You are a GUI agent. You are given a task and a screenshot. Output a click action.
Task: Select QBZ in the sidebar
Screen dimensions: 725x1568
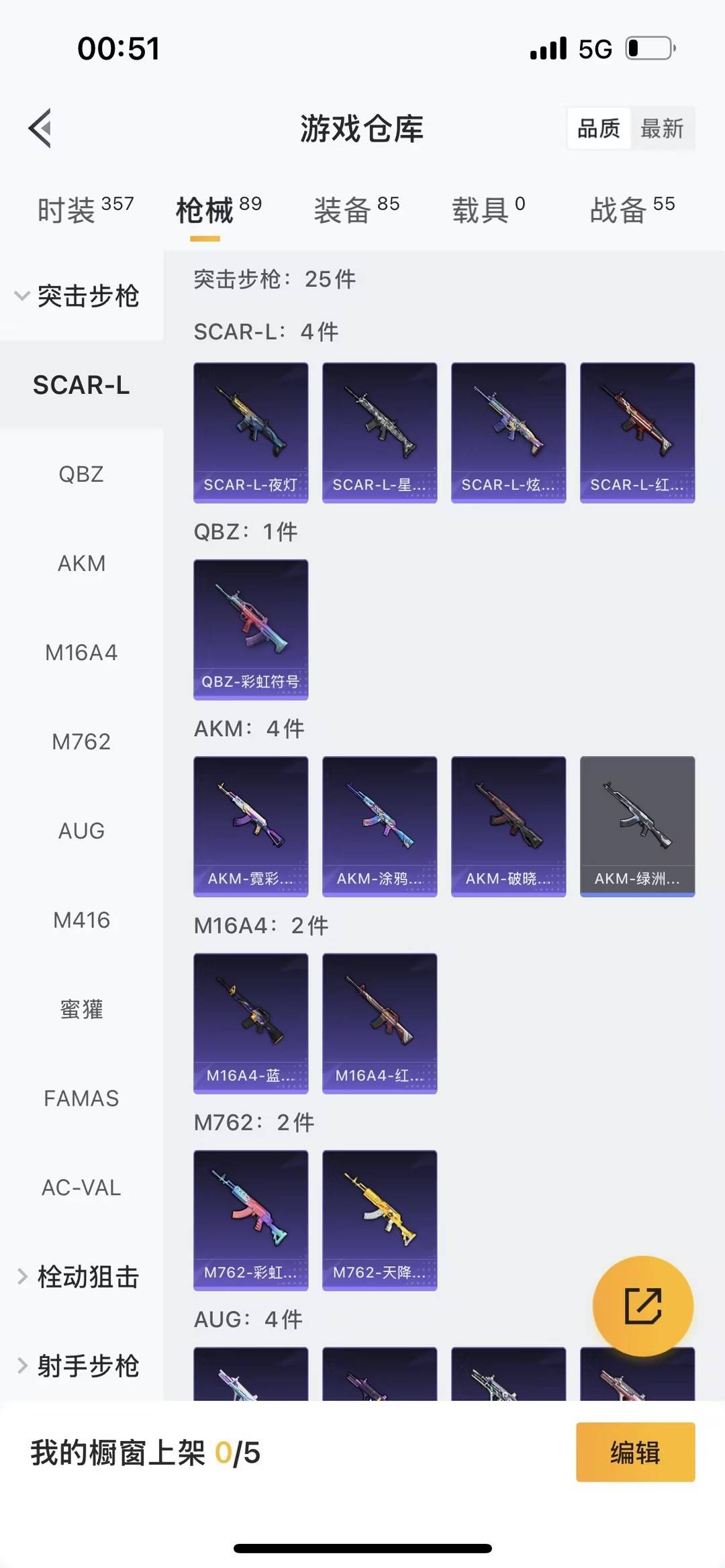tap(82, 474)
